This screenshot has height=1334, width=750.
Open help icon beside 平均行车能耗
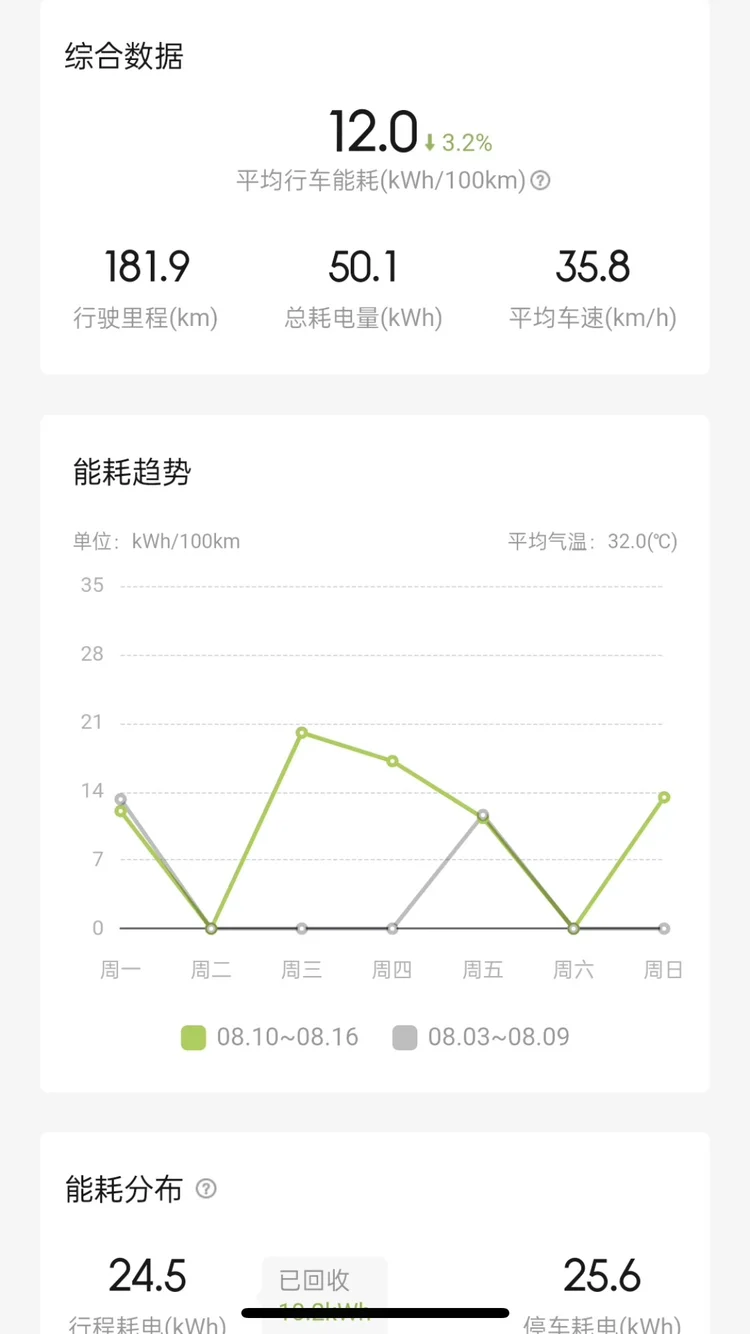540,181
